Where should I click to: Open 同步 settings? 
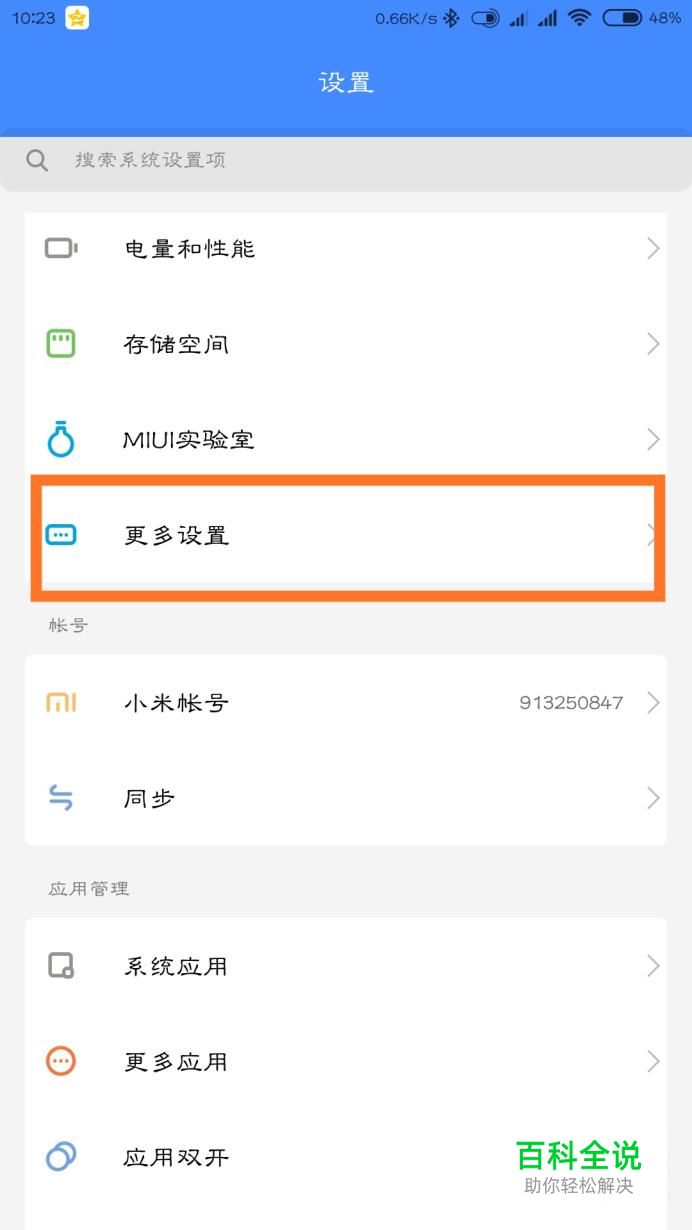346,798
